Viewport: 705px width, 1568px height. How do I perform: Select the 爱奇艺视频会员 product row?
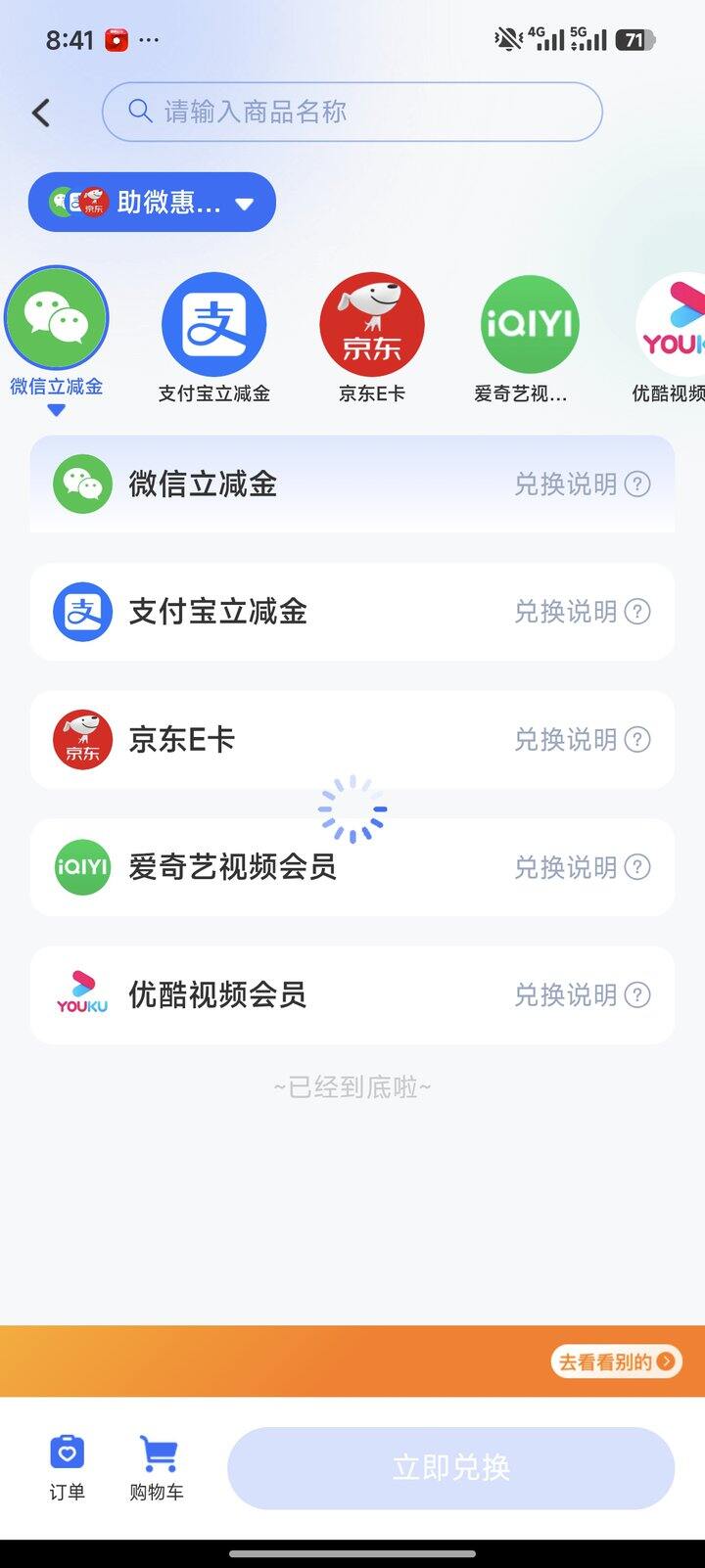click(294, 867)
